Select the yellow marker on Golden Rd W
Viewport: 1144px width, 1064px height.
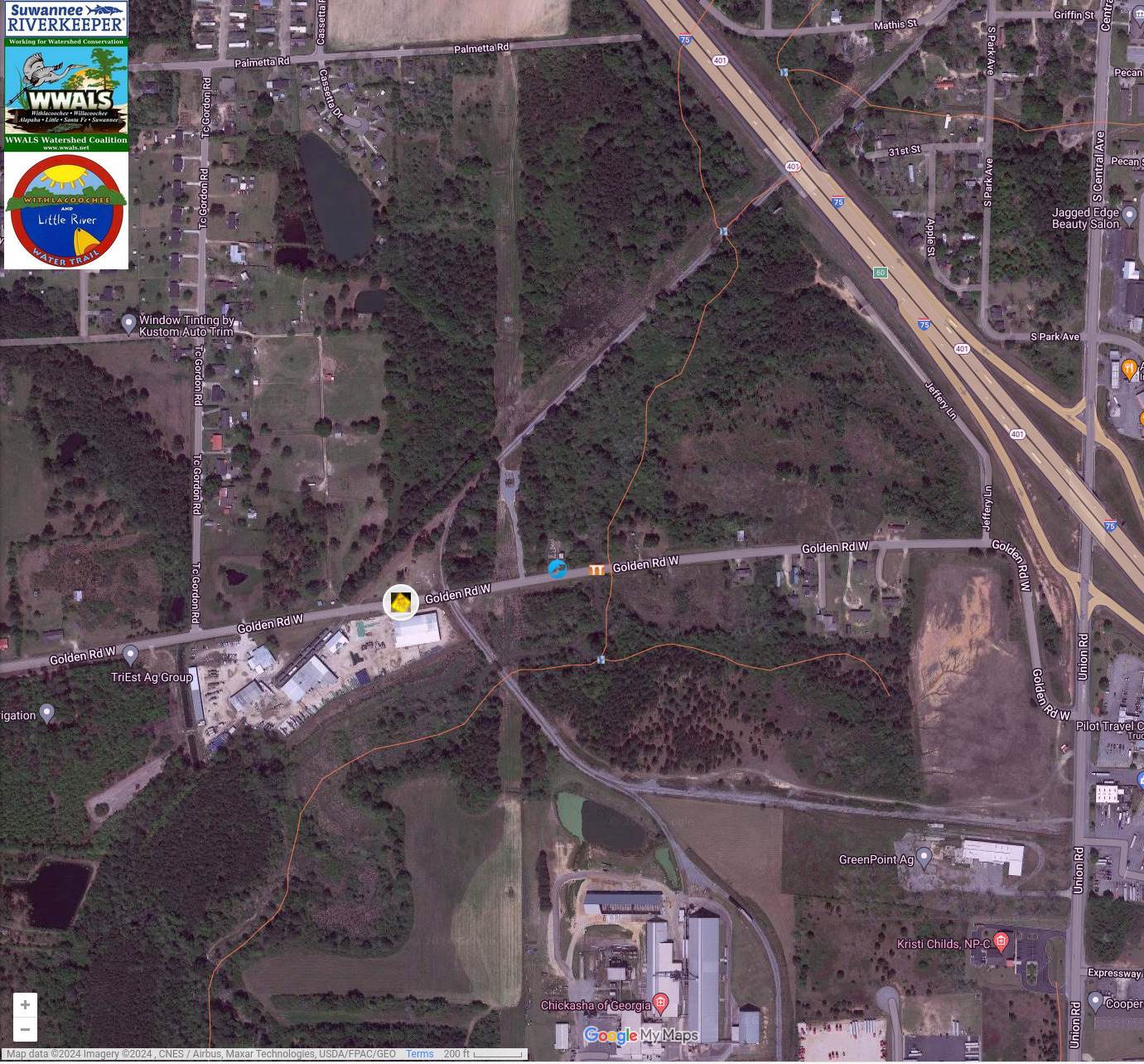tap(401, 602)
